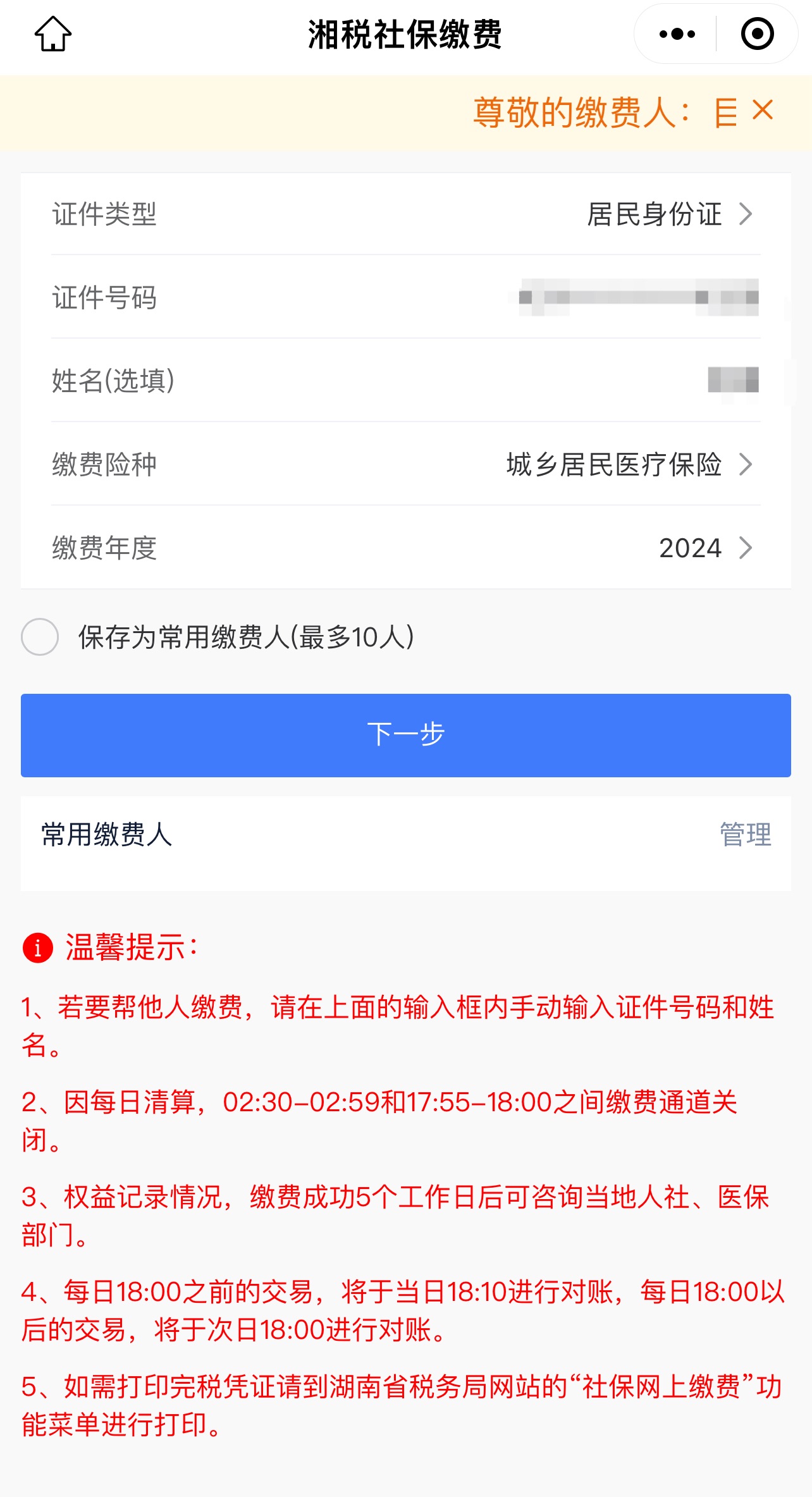Edit the 姓名(选填) field
Screen dimensions: 812x1497
coord(406,380)
